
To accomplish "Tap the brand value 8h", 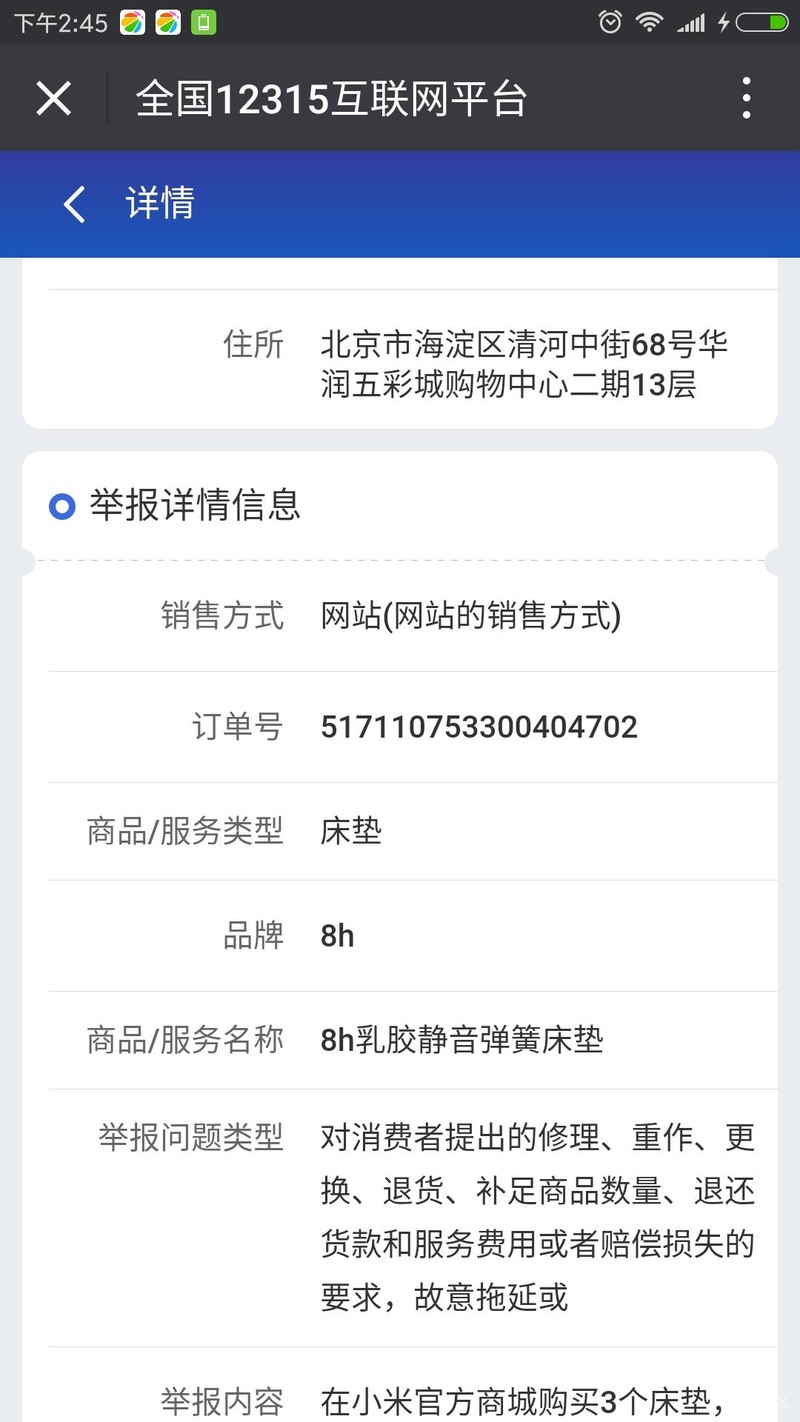I will tap(336, 936).
